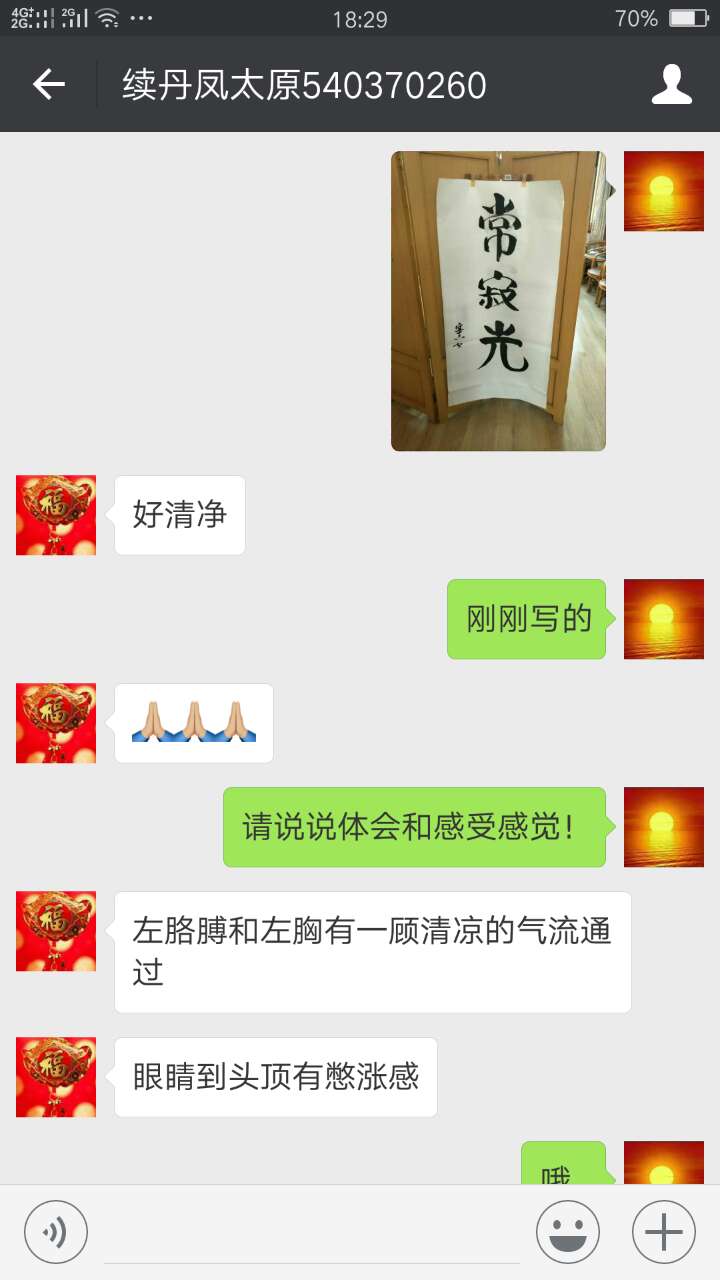Switch to voice message input
720x1280 pixels.
point(56,1232)
